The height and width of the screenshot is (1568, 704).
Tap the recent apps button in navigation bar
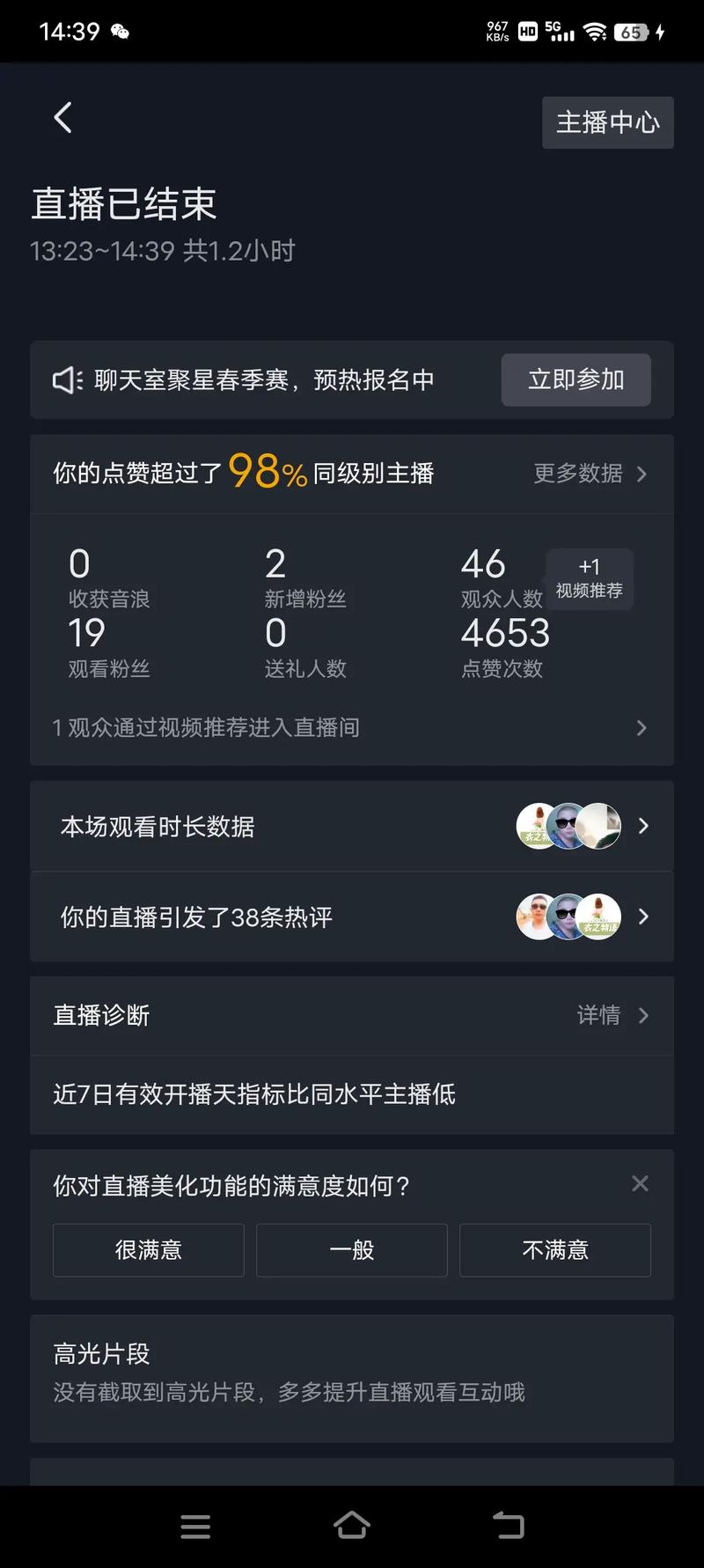point(195,1526)
